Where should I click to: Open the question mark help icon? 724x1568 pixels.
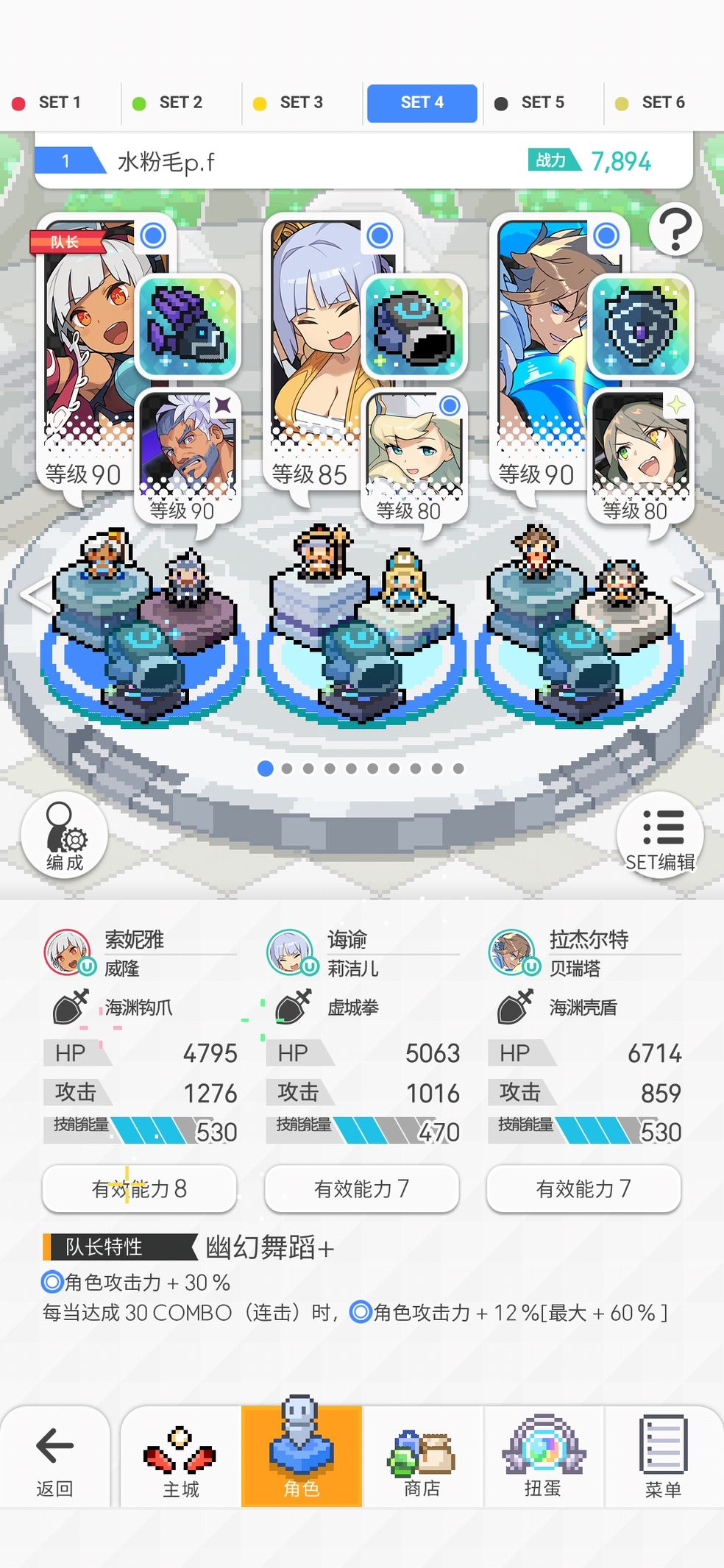pos(675,230)
